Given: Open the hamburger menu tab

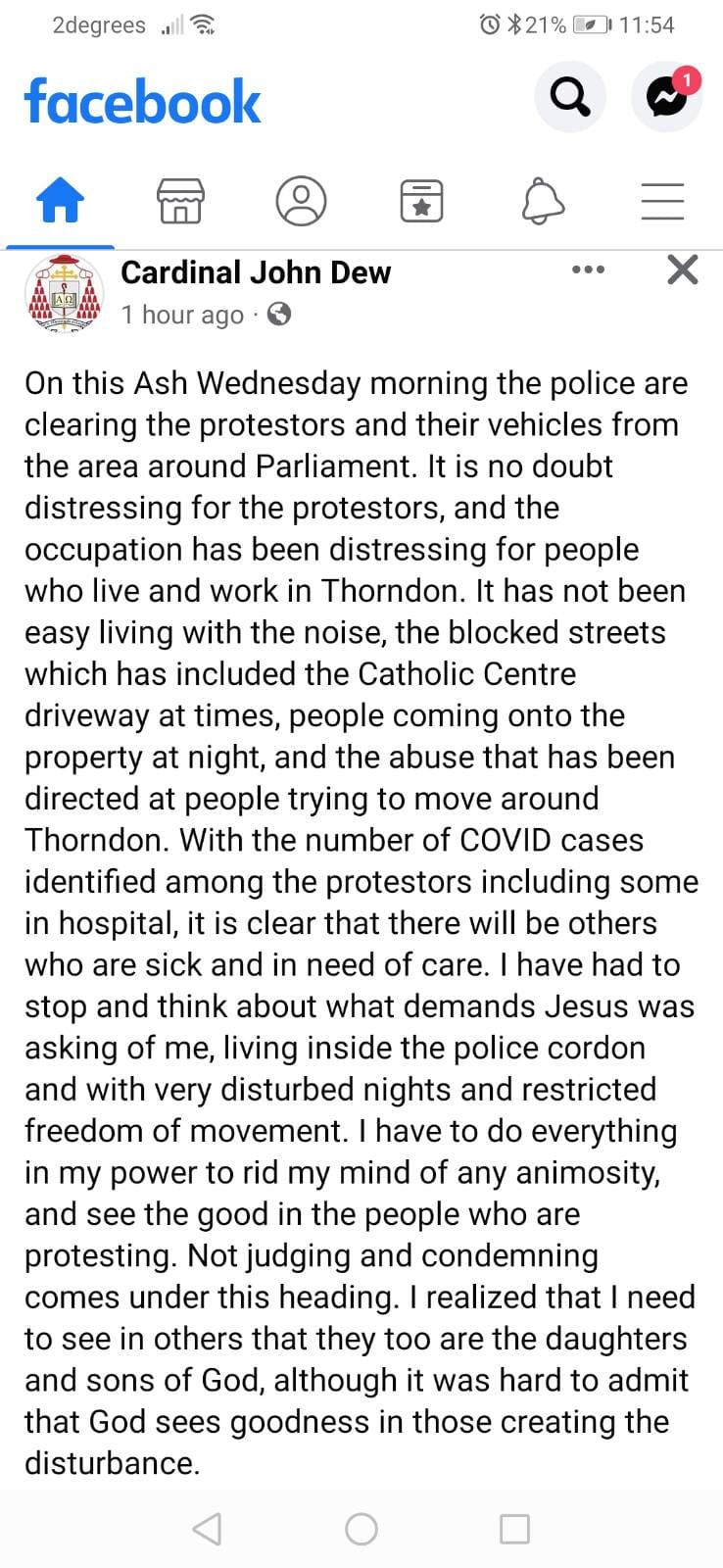Looking at the screenshot, I should tap(662, 201).
